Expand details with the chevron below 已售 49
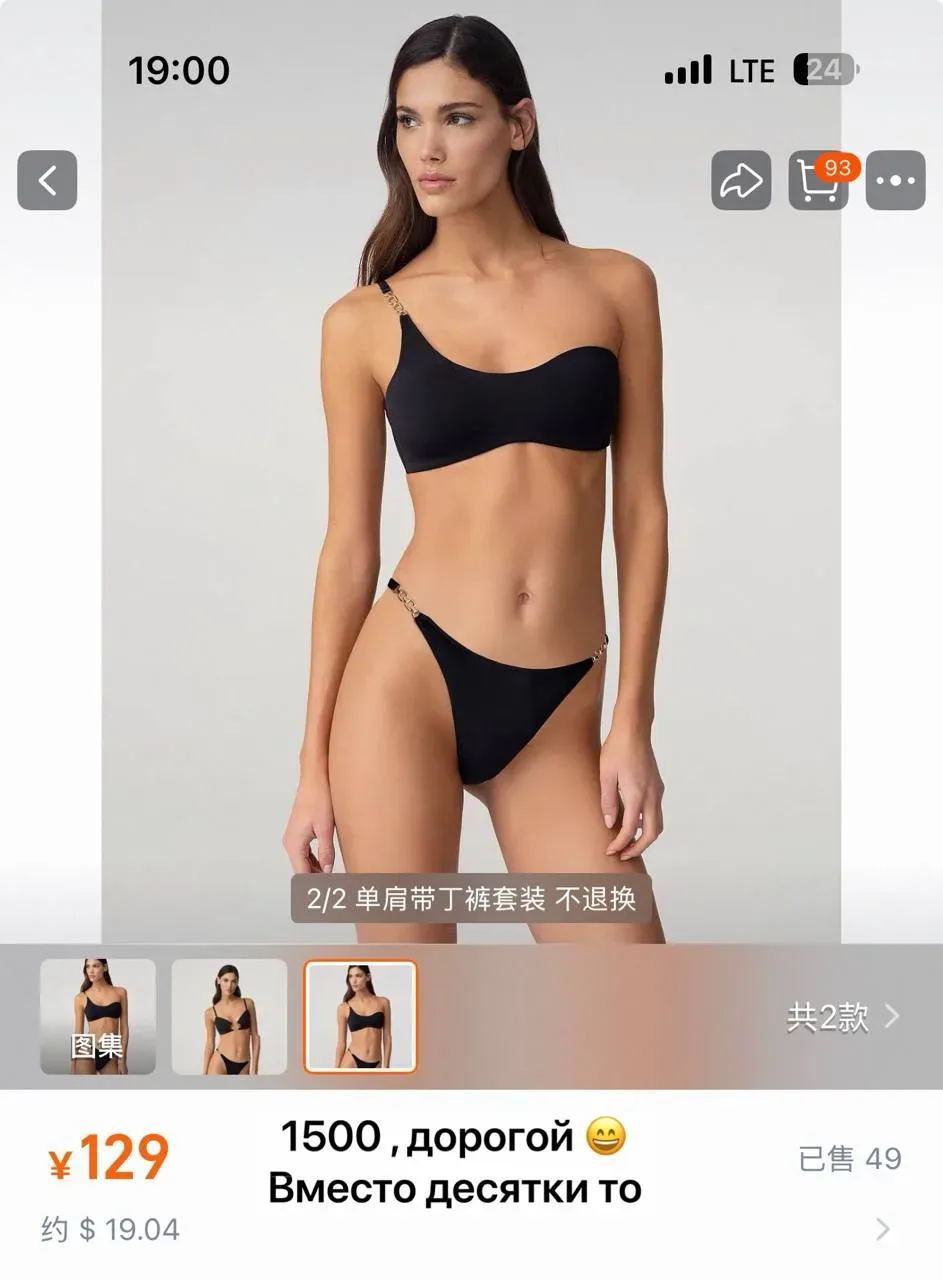 882,1228
